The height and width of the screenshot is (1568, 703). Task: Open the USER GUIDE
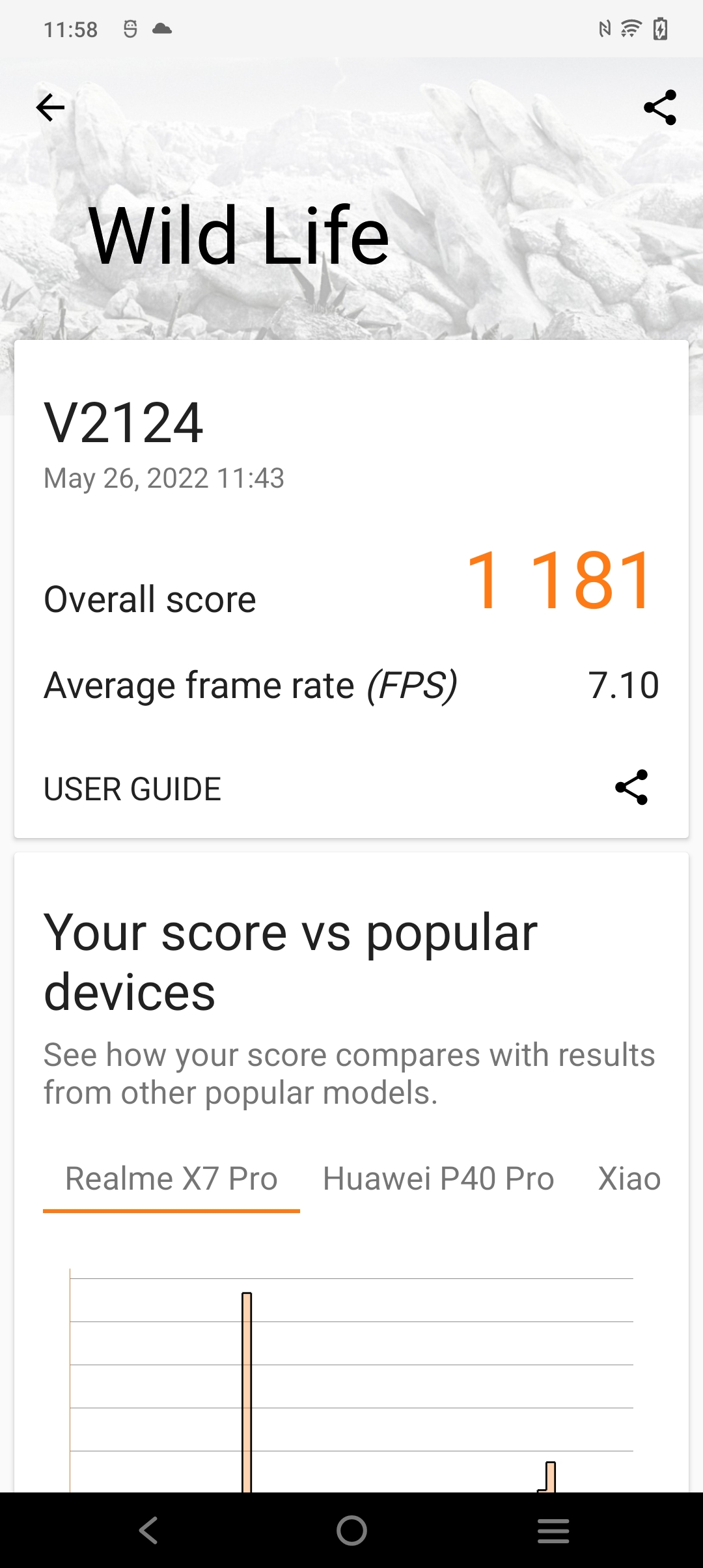132,789
